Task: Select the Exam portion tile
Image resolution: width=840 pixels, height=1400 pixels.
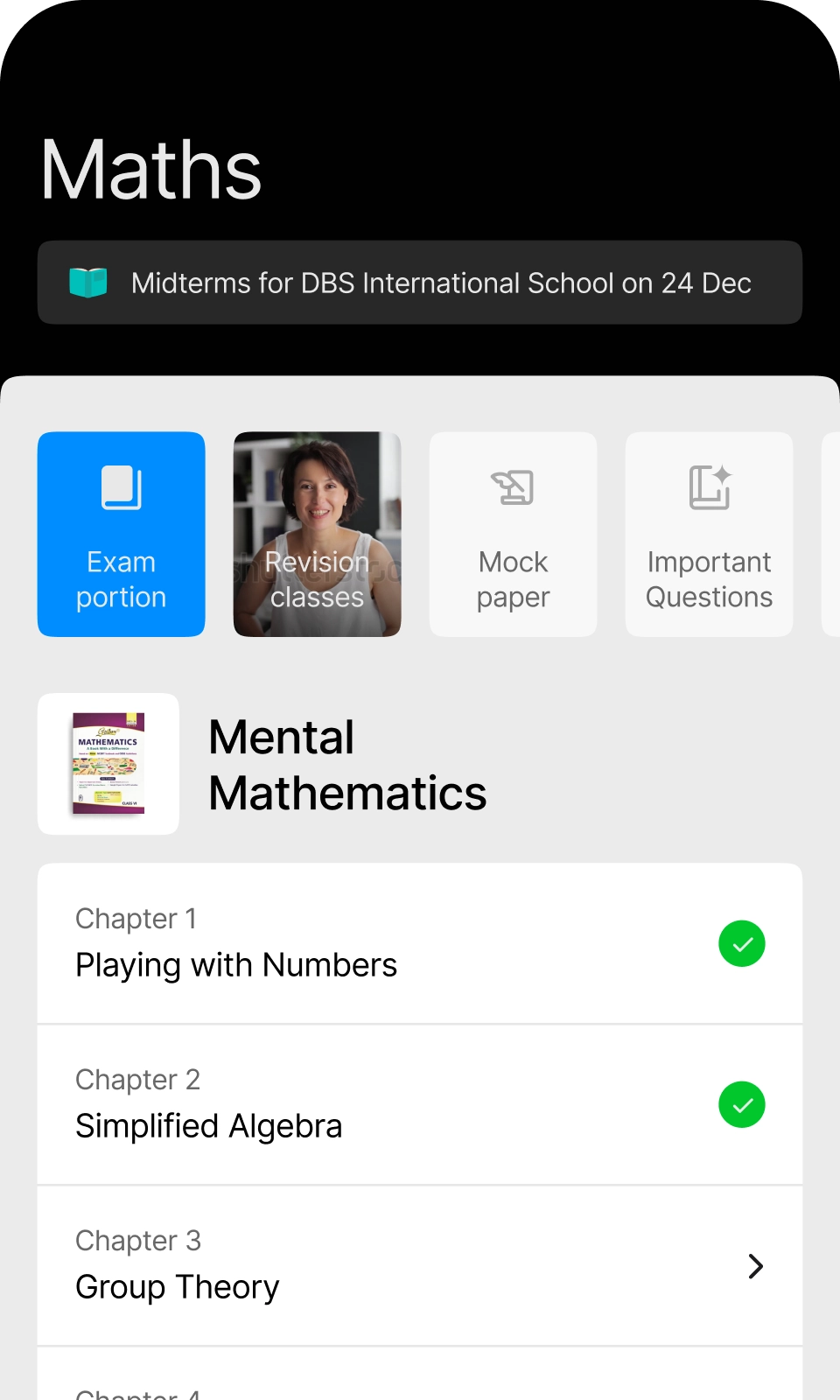Action: 122,534
